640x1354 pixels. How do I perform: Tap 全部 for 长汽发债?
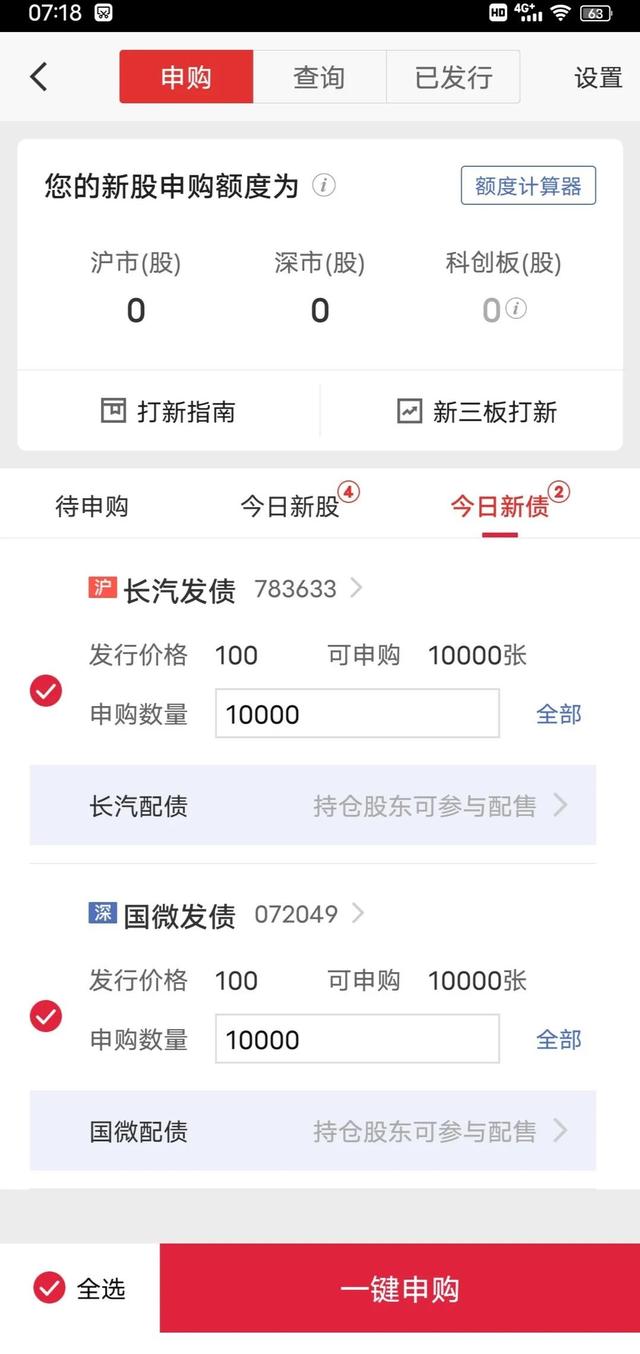pyautogui.click(x=558, y=714)
